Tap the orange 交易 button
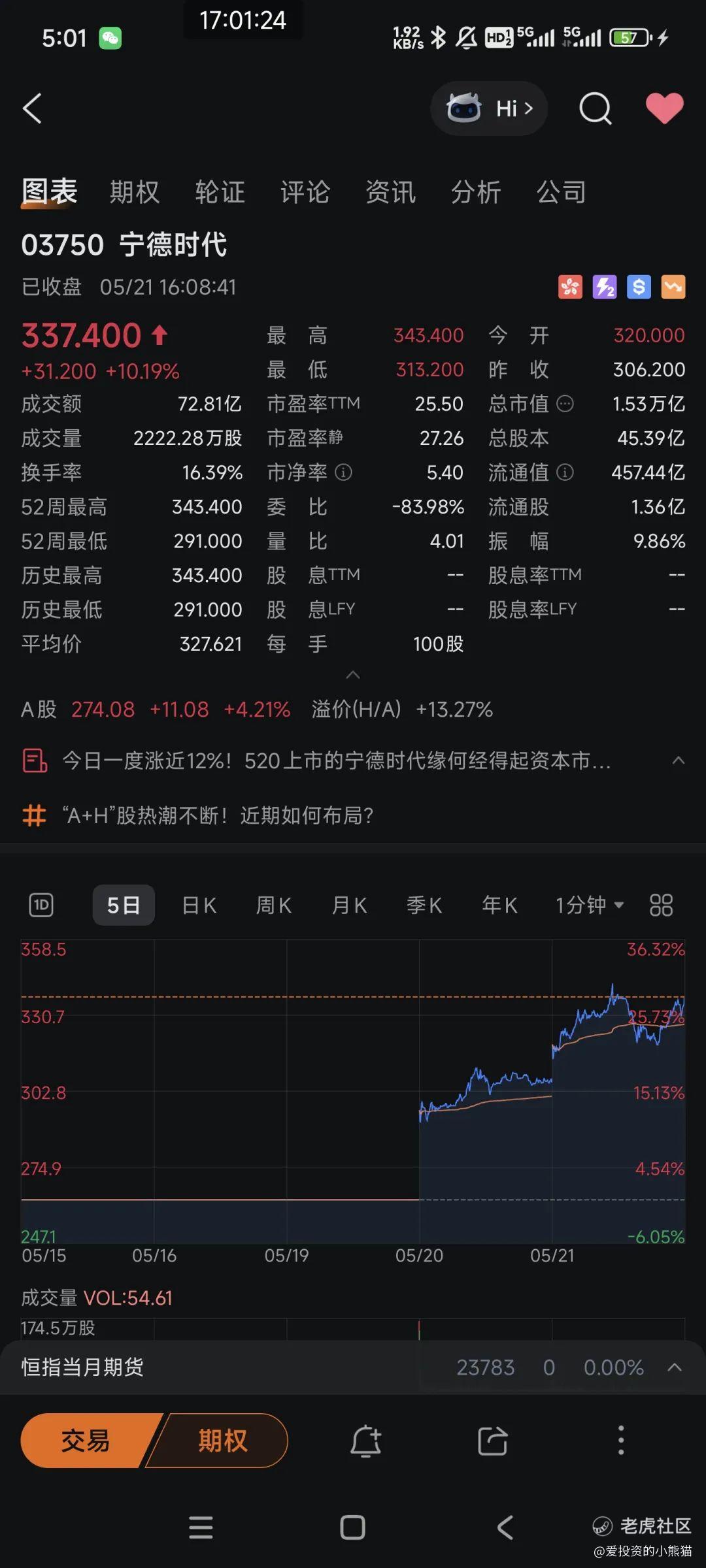This screenshot has height=1568, width=706. (86, 1441)
